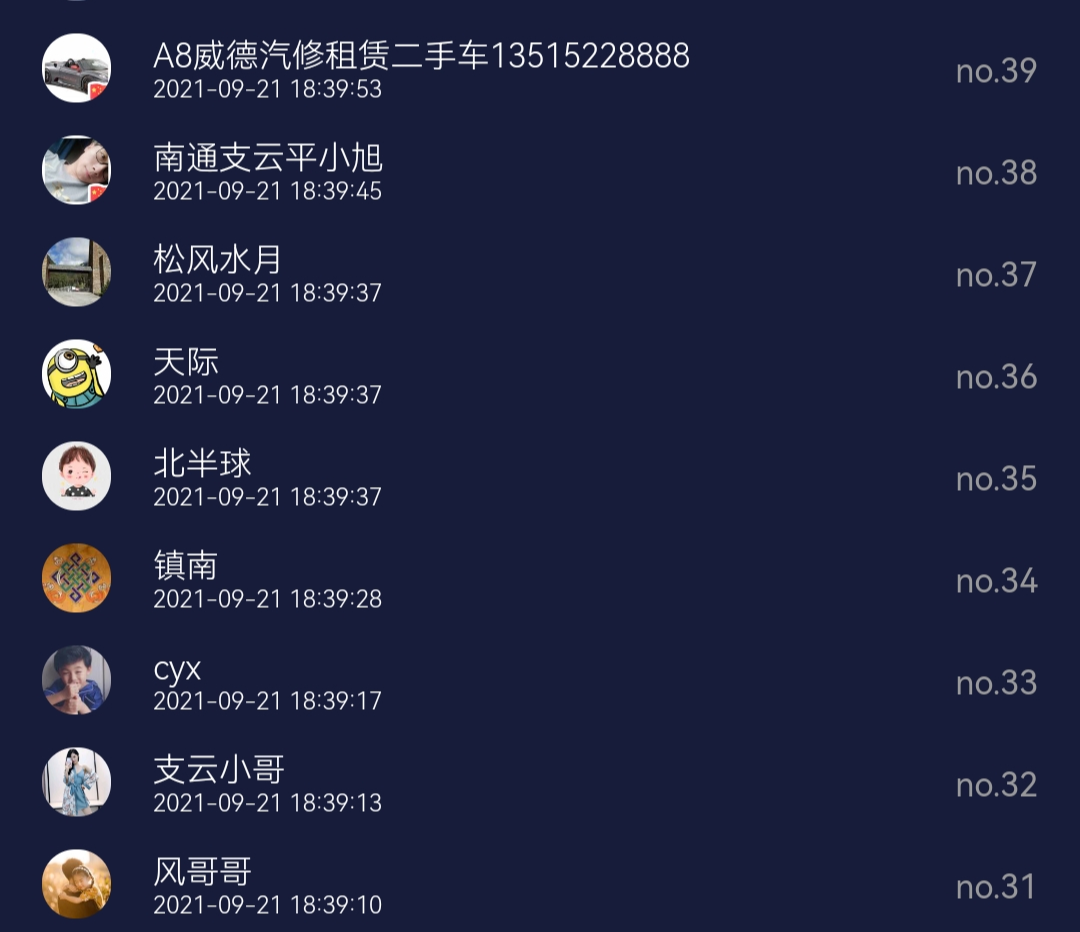Open the A8威德汽修租赁二手车 entry

[420, 68]
